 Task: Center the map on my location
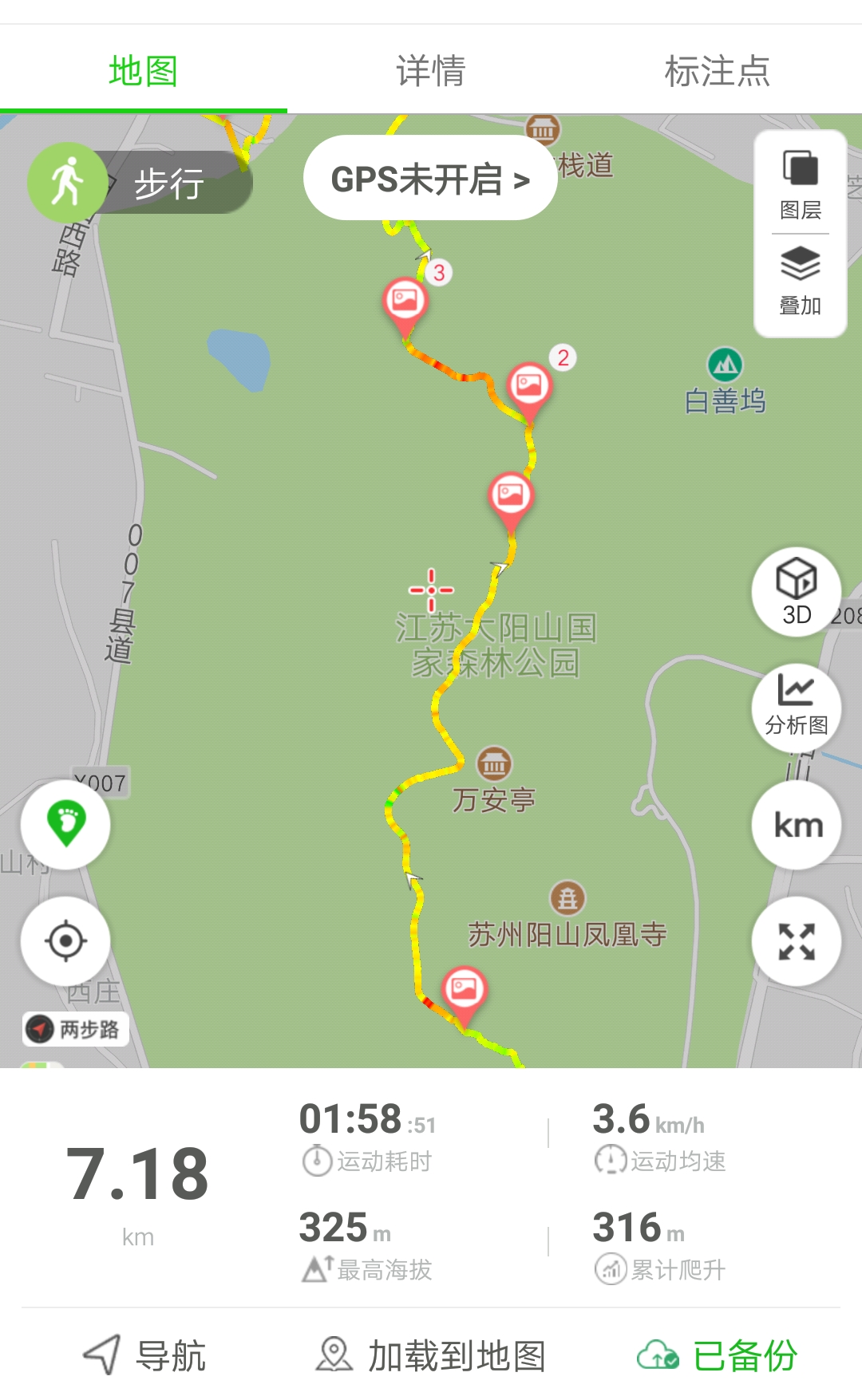coord(66,941)
